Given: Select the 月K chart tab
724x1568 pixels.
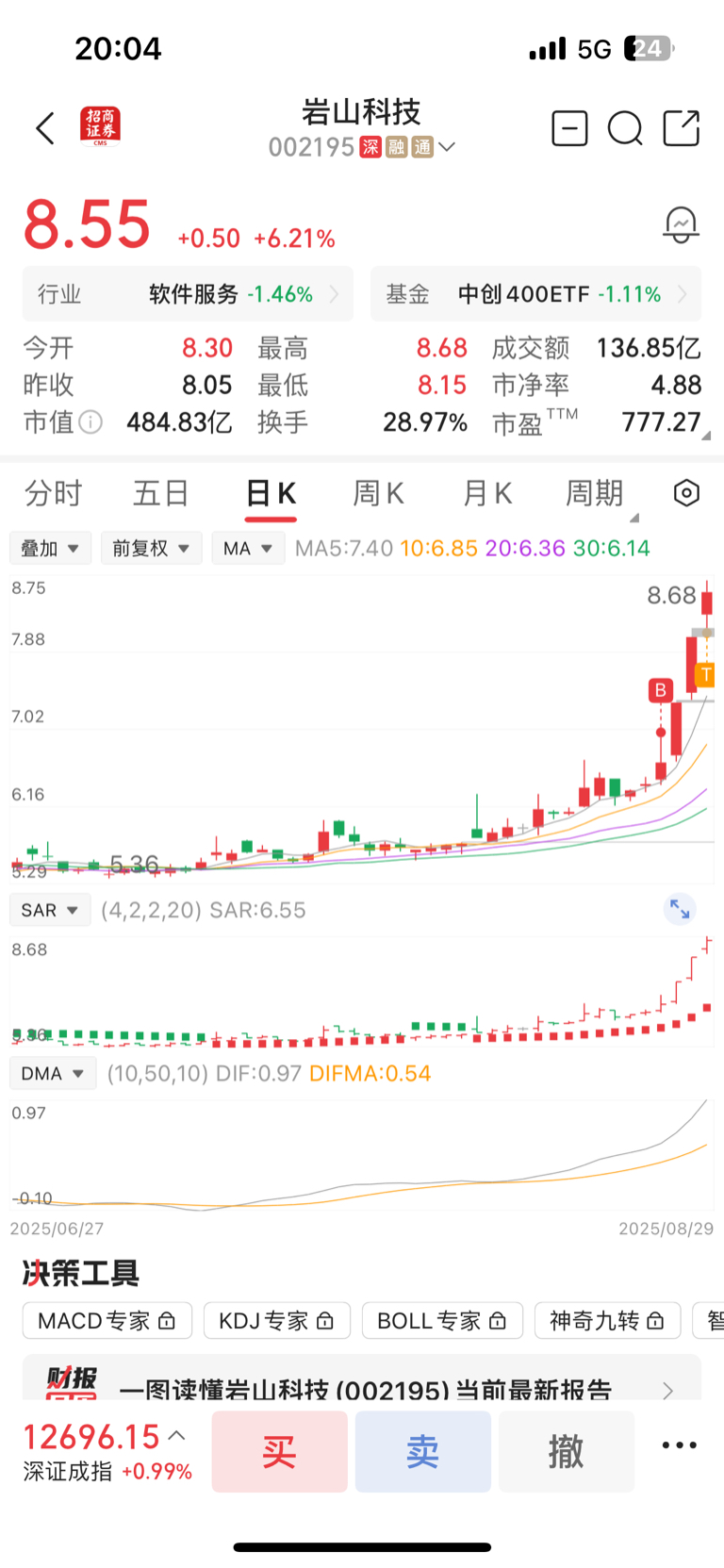Looking at the screenshot, I should point(487,493).
